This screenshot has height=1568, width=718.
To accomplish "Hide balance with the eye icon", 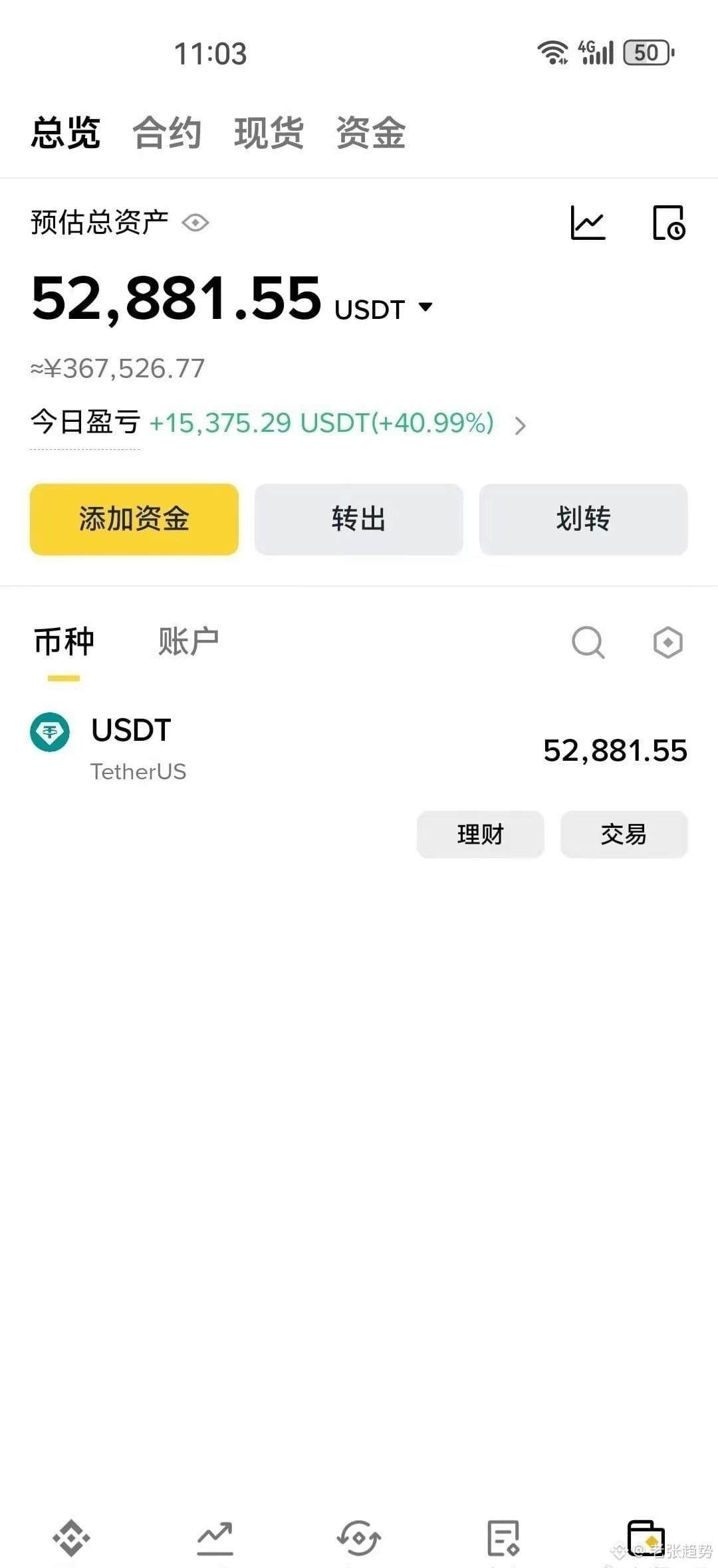I will tap(195, 223).
